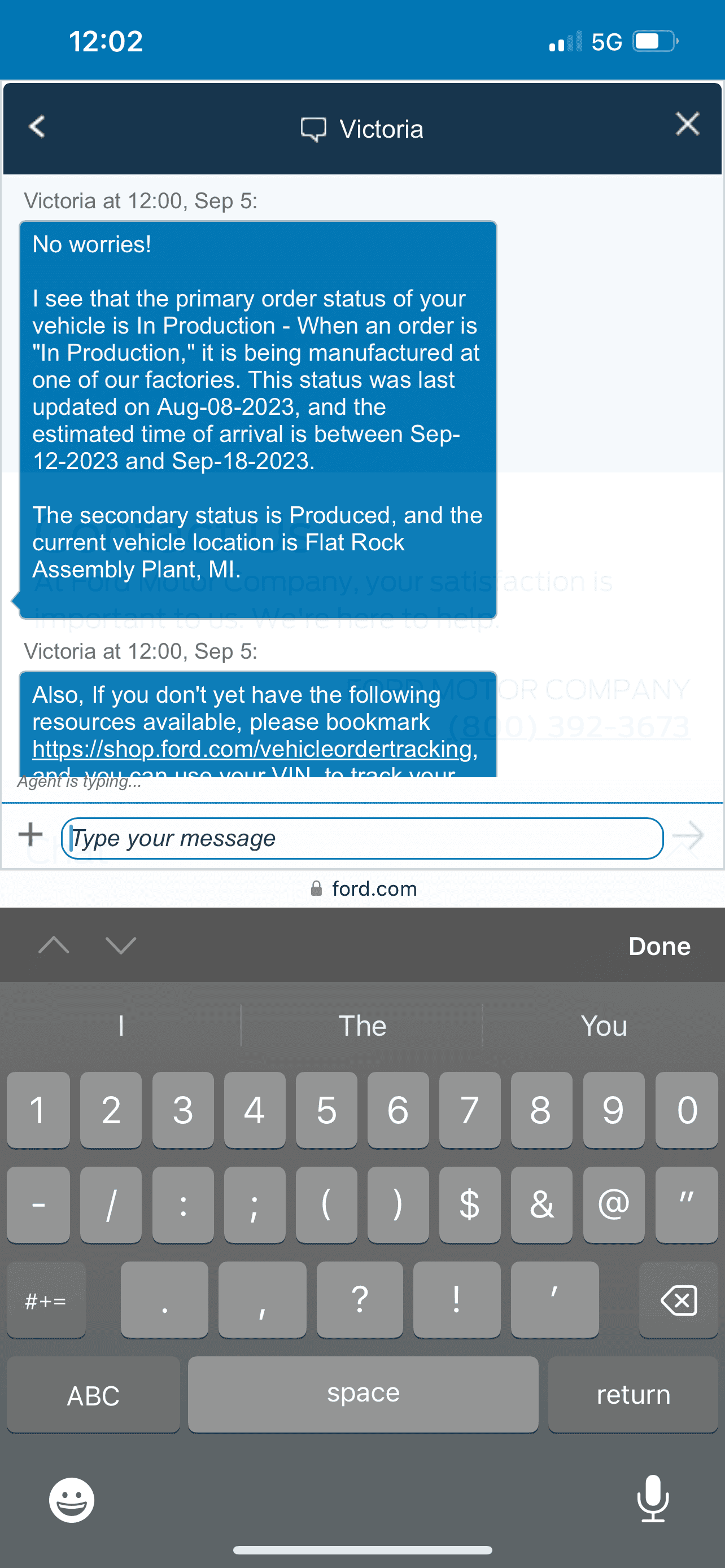Open the emoji keyboard
This screenshot has width=725, height=1568.
[x=72, y=1499]
